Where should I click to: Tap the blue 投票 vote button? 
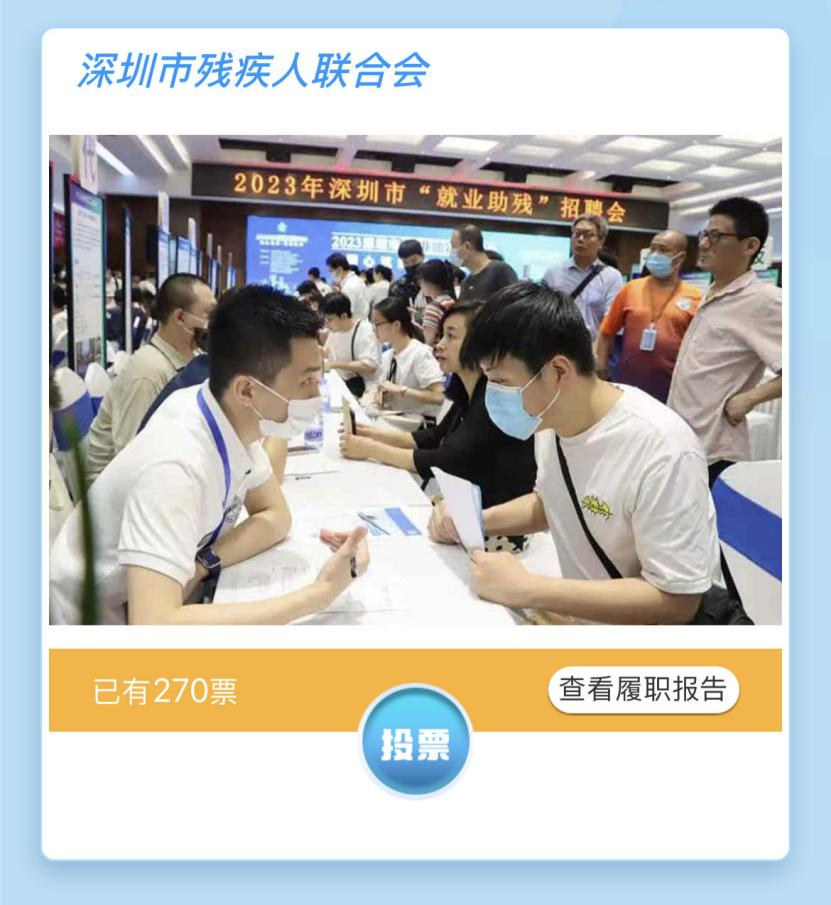[x=415, y=743]
